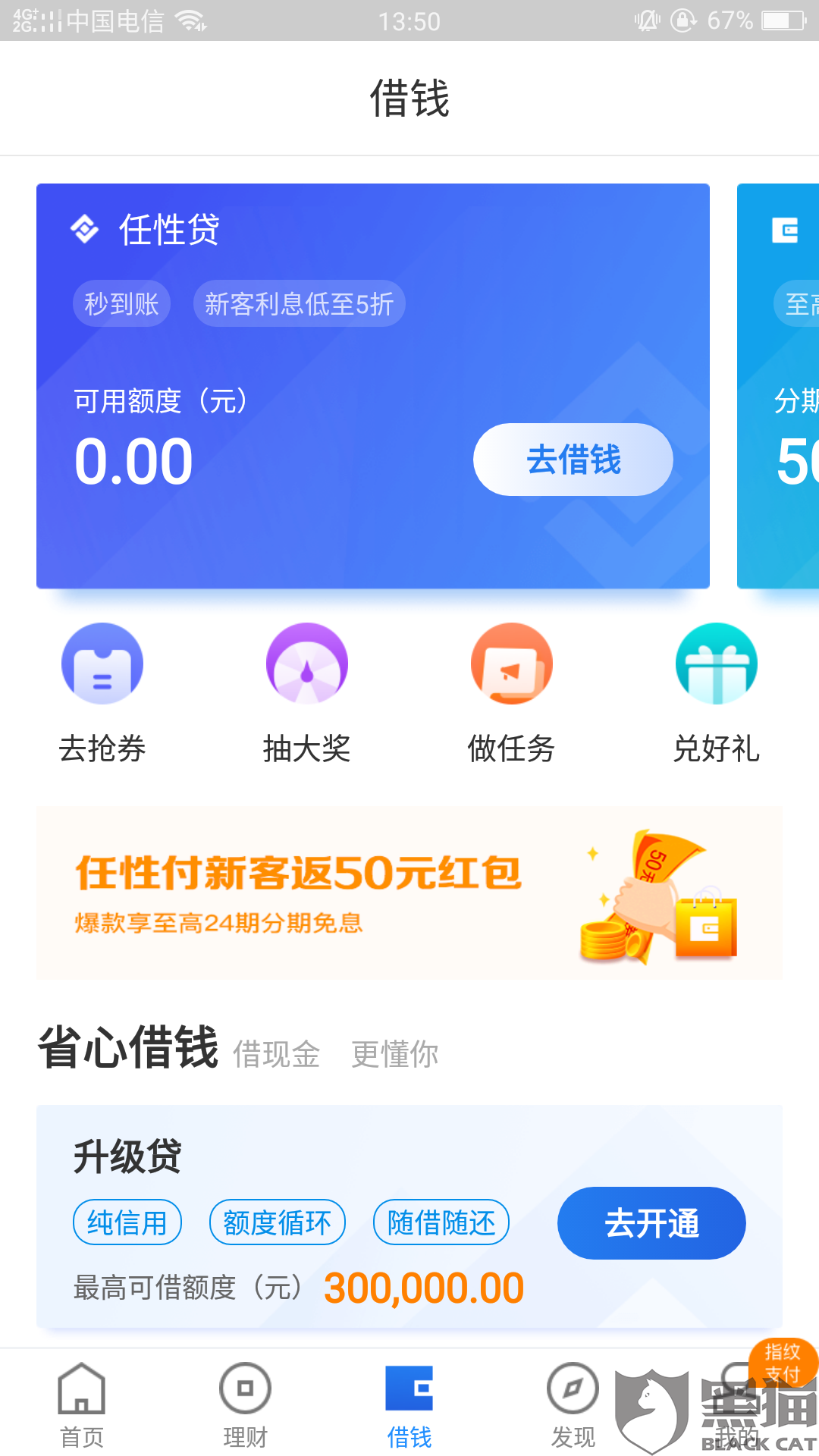Image resolution: width=819 pixels, height=1456 pixels.
Task: Open the 任性贷 loan card
Action: tap(373, 386)
